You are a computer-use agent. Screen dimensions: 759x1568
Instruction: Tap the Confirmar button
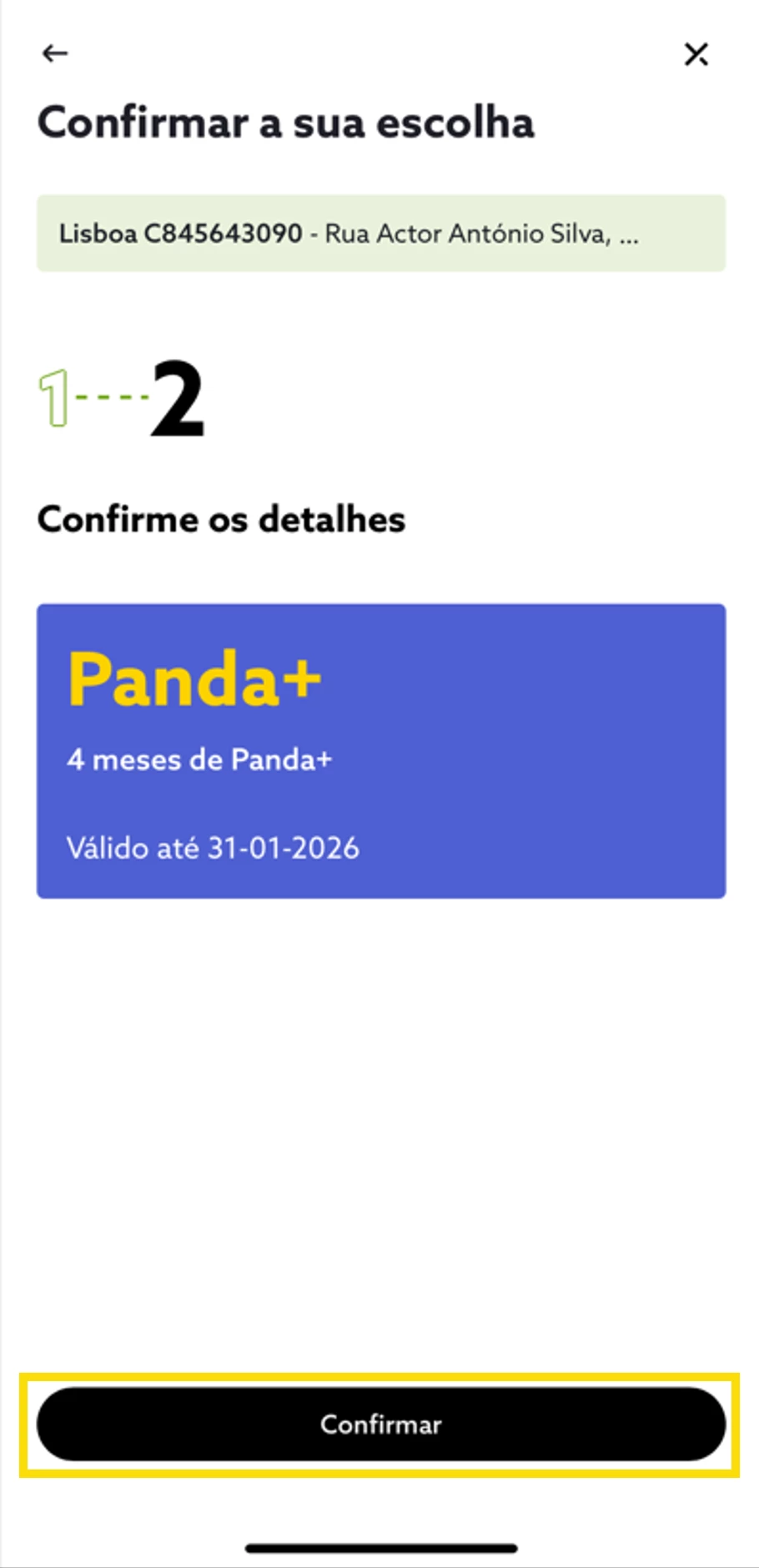point(380,1424)
